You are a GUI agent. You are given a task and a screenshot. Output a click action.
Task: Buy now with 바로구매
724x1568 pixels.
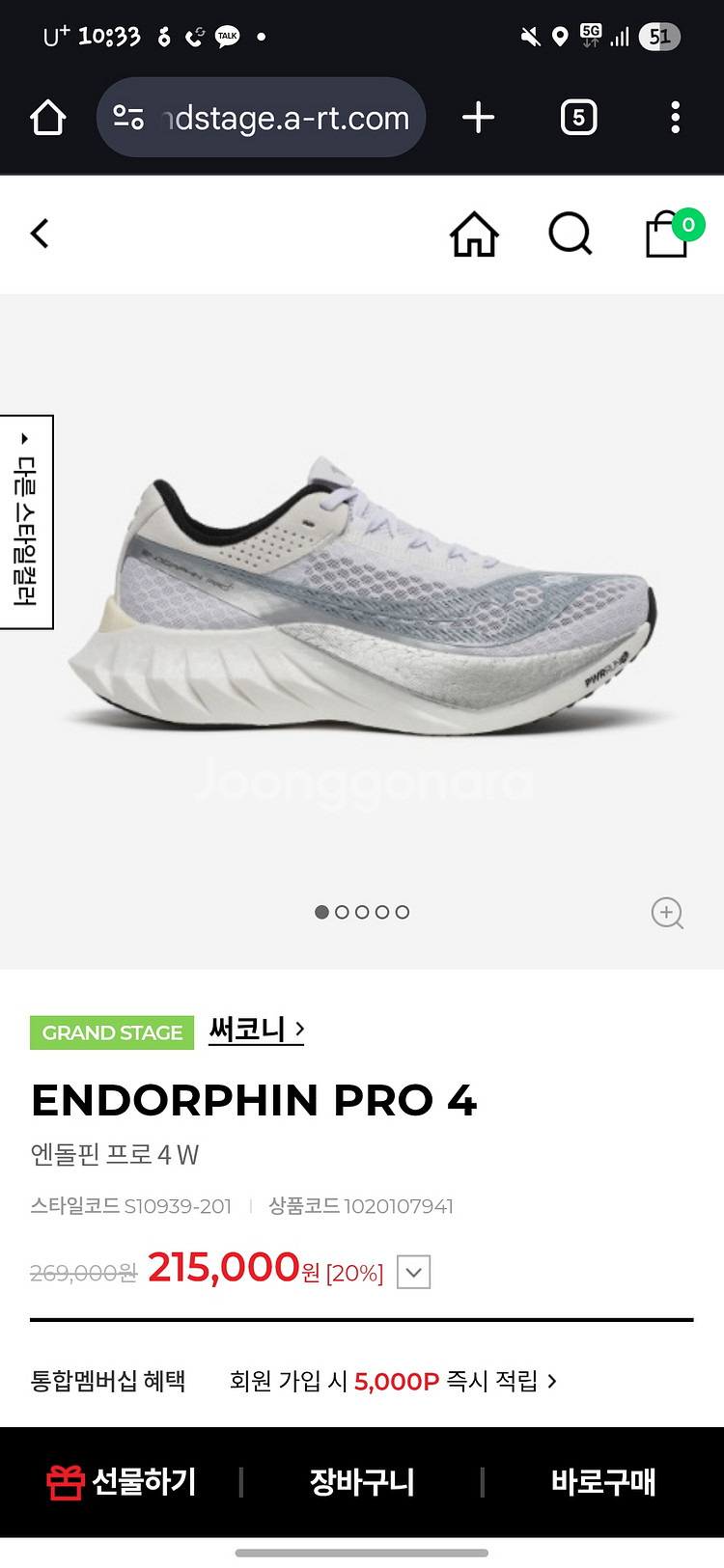603,1481
